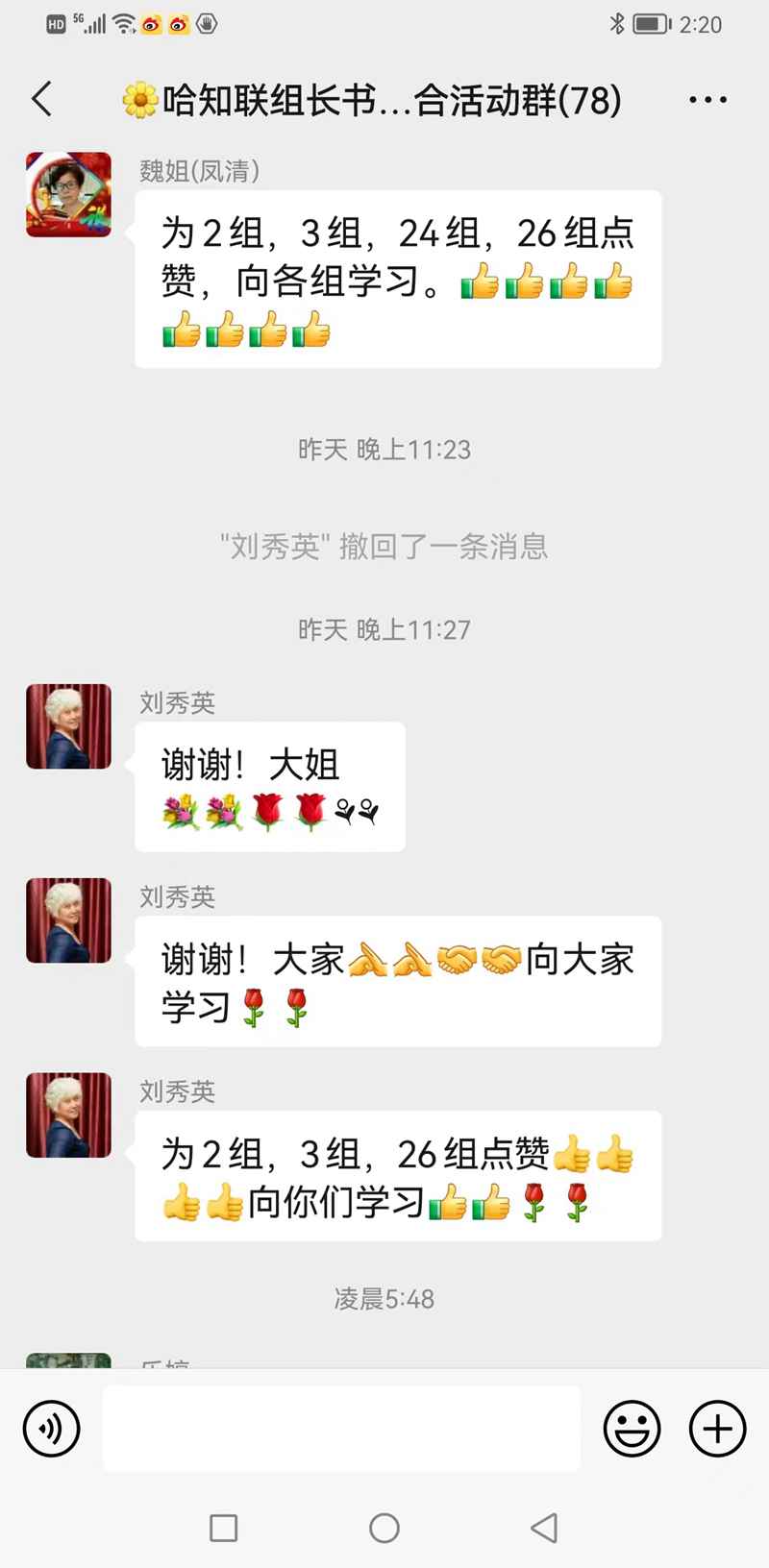
Task: Go back from the group chat
Action: (x=42, y=99)
